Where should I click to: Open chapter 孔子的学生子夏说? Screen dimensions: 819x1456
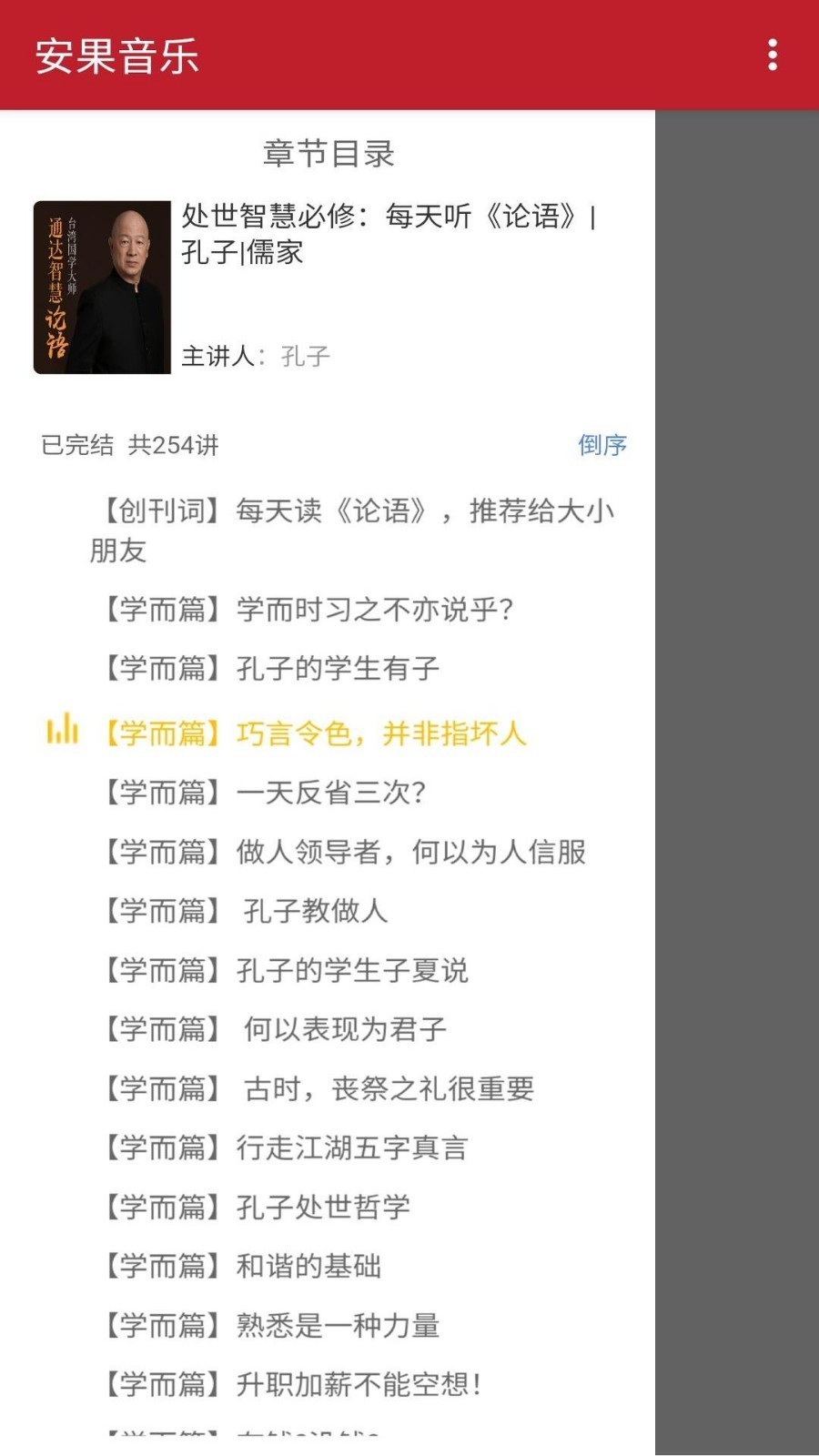point(287,970)
